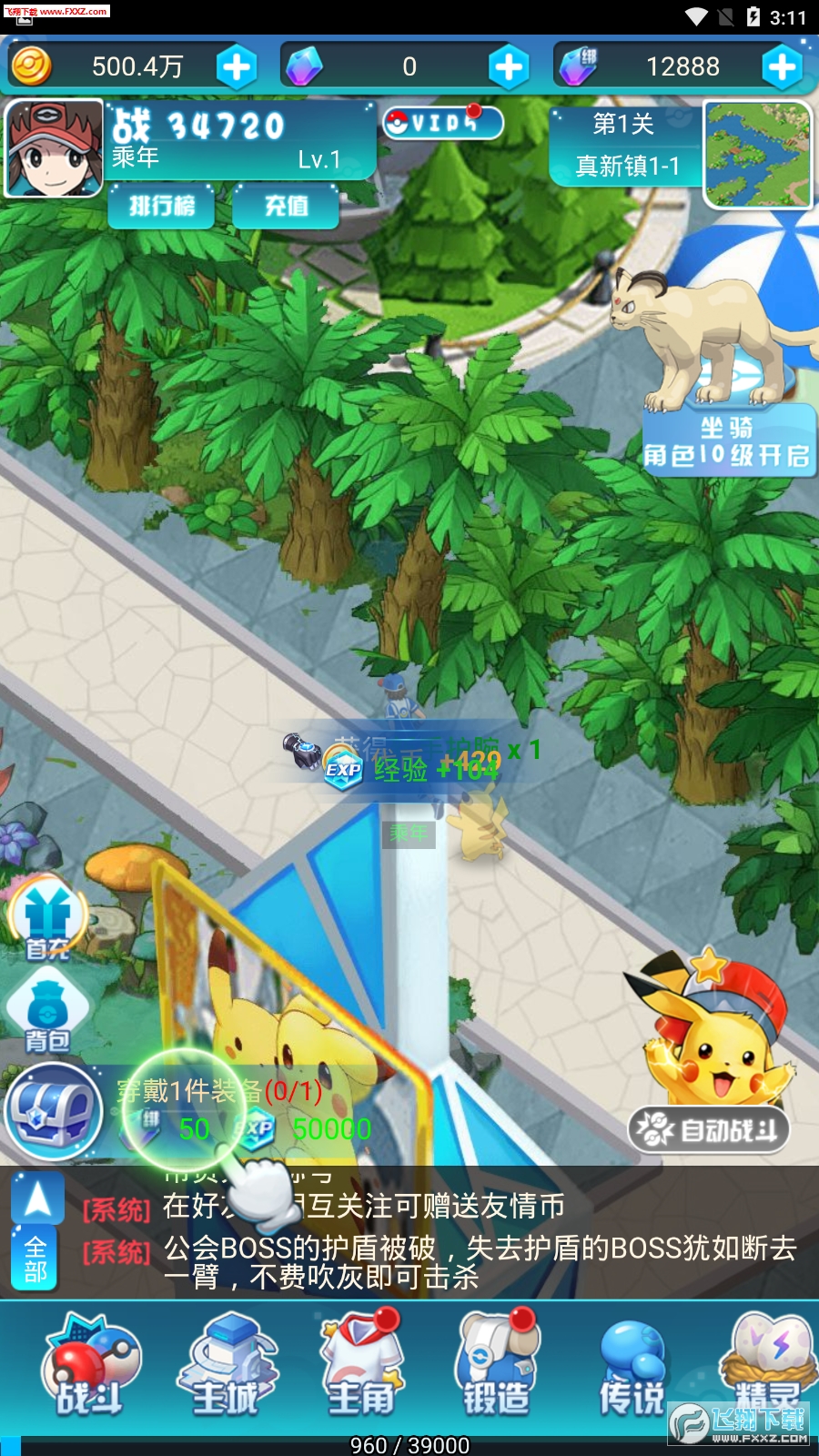Tap plus next to the diamond balance

[508, 66]
